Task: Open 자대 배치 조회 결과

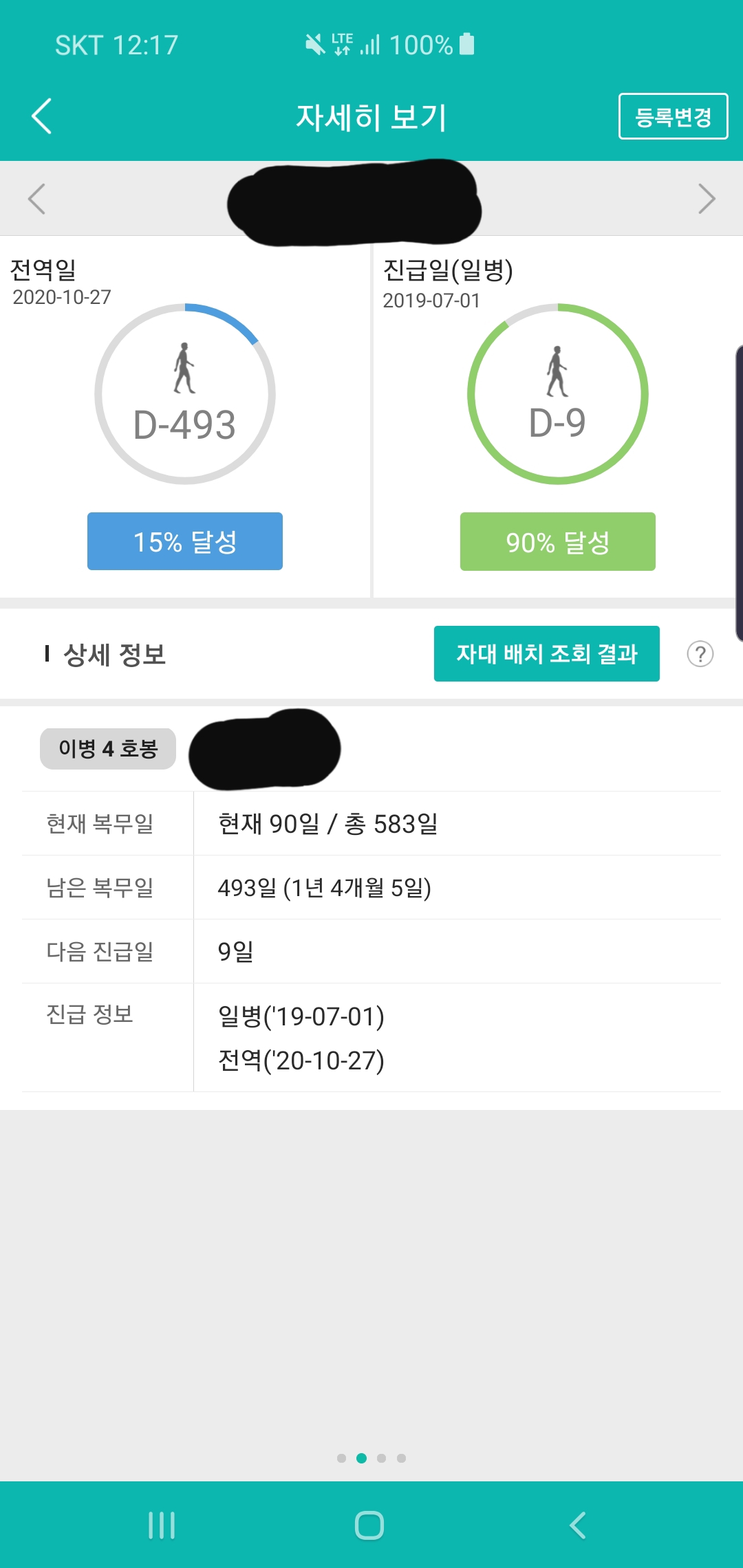Action: [546, 653]
